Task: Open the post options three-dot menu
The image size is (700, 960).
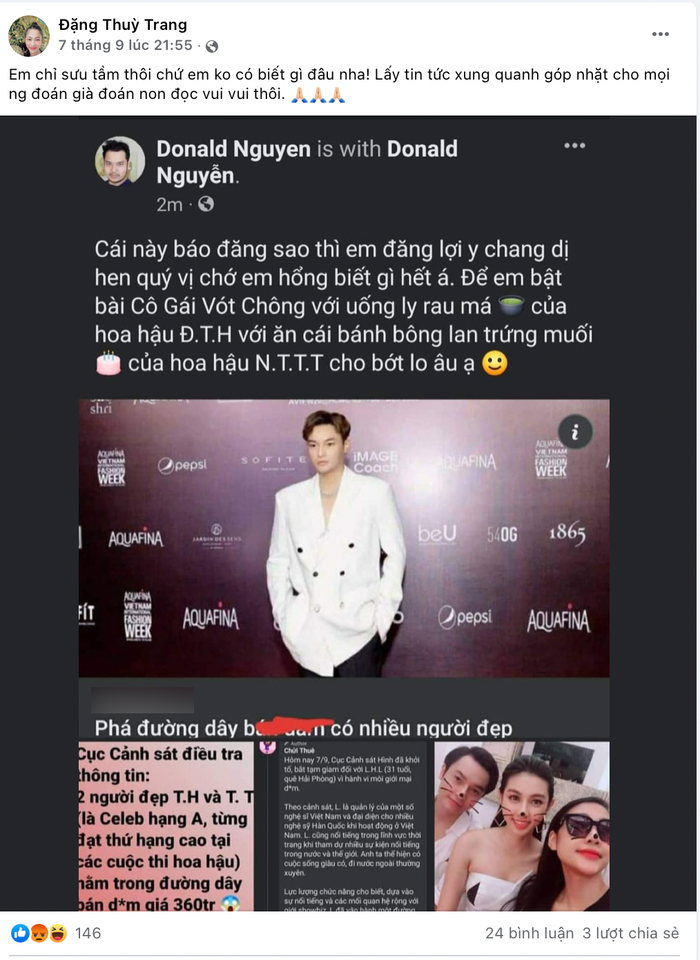Action: pos(660,34)
